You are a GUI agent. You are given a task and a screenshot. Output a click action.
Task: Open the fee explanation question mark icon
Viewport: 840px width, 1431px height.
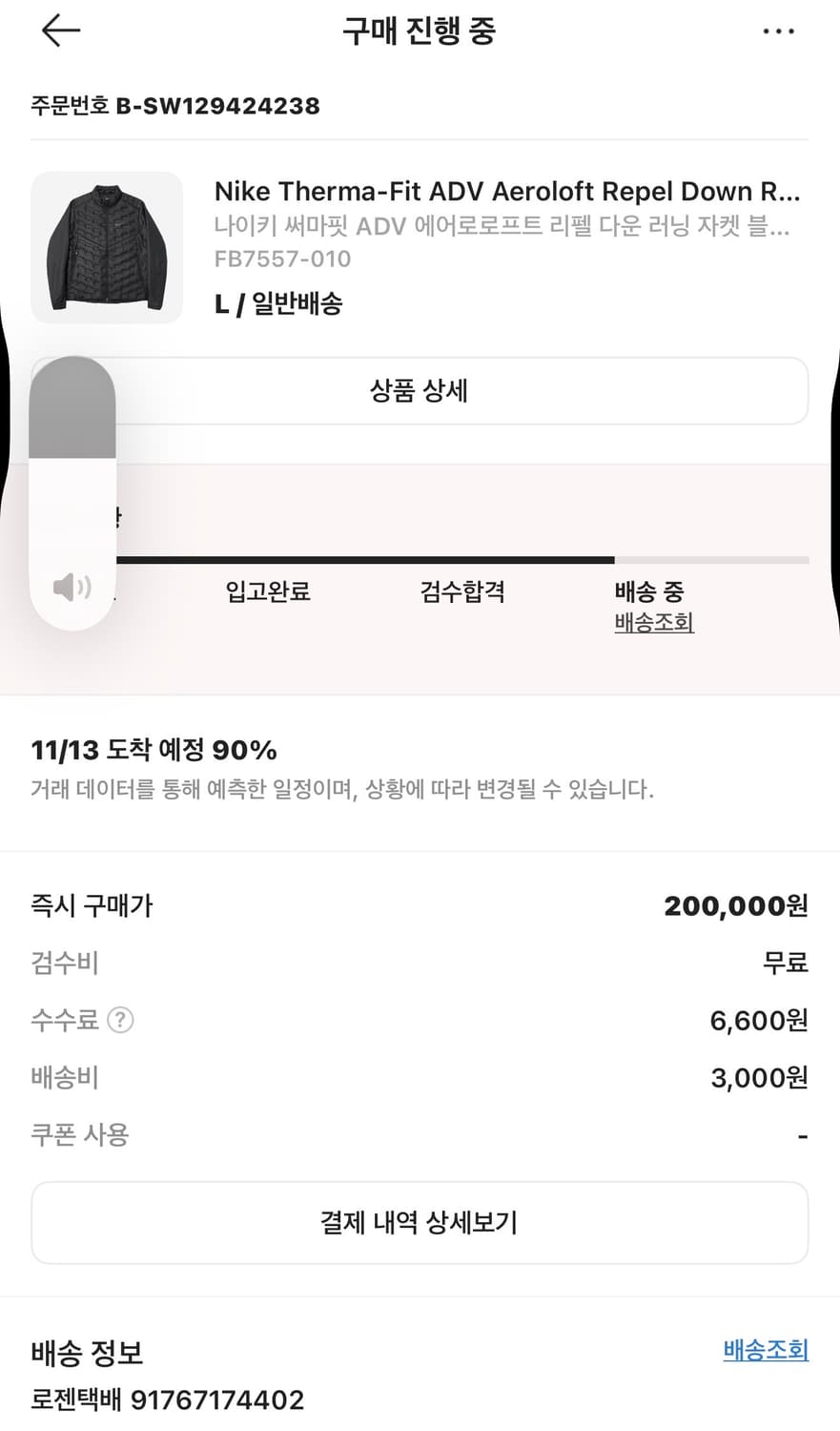click(x=120, y=1020)
